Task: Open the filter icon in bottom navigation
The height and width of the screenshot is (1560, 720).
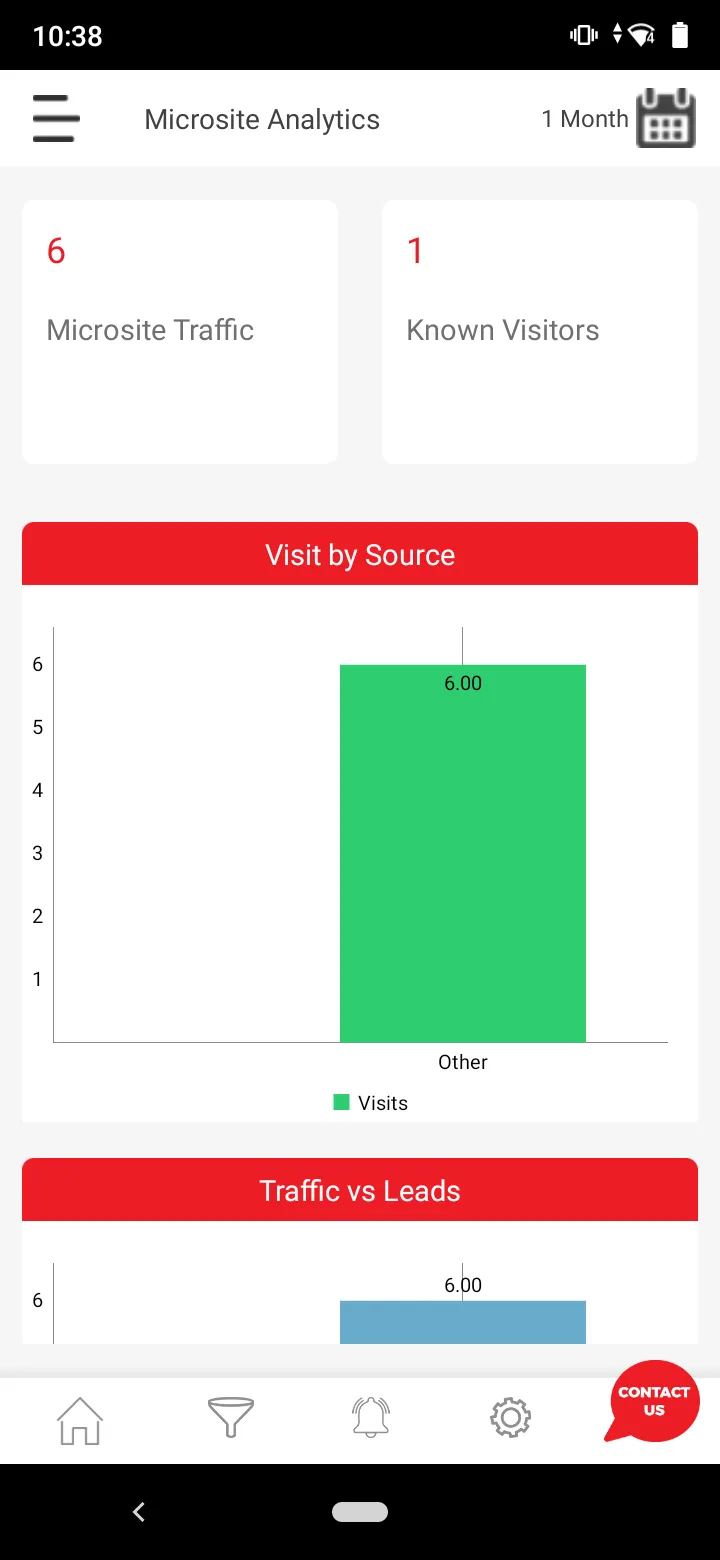Action: coord(230,1417)
